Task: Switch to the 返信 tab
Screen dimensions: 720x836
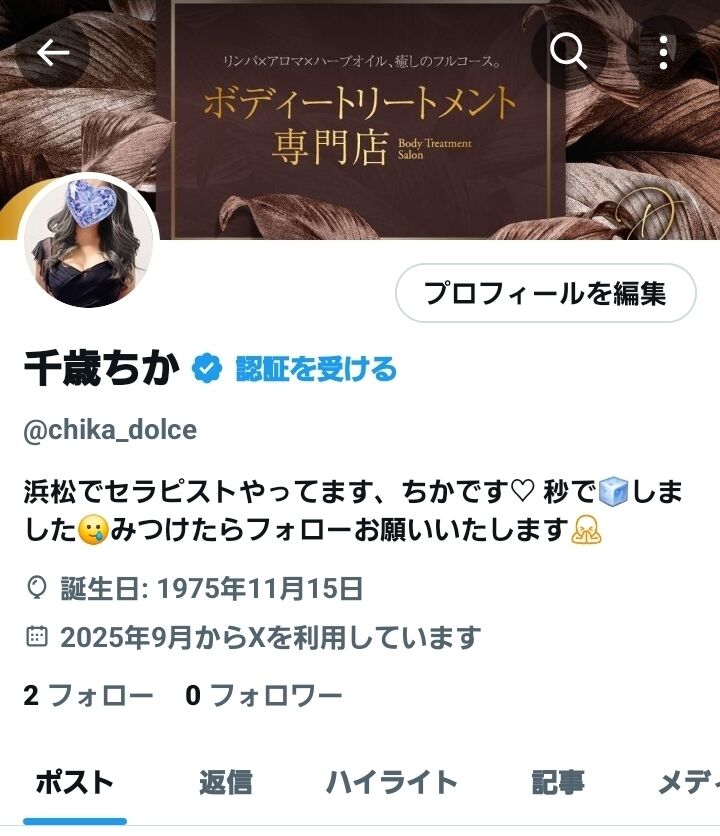Action: [x=225, y=782]
